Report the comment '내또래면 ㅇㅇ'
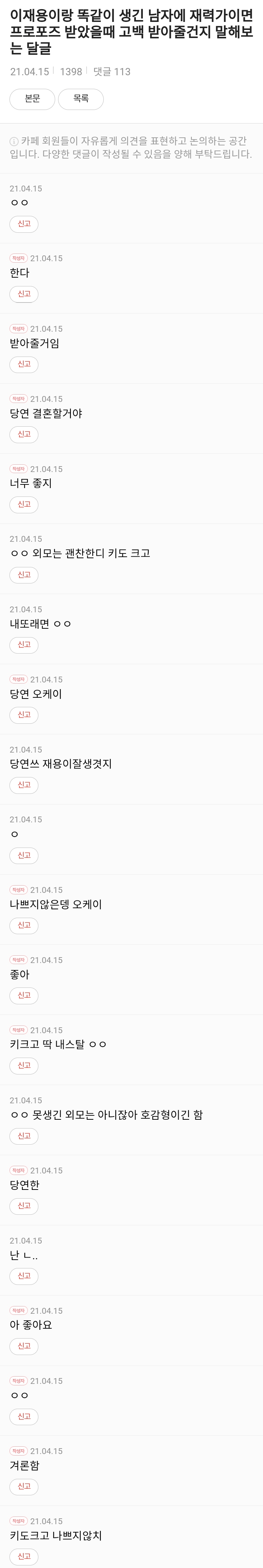This screenshot has width=263, height=1568. (24, 644)
